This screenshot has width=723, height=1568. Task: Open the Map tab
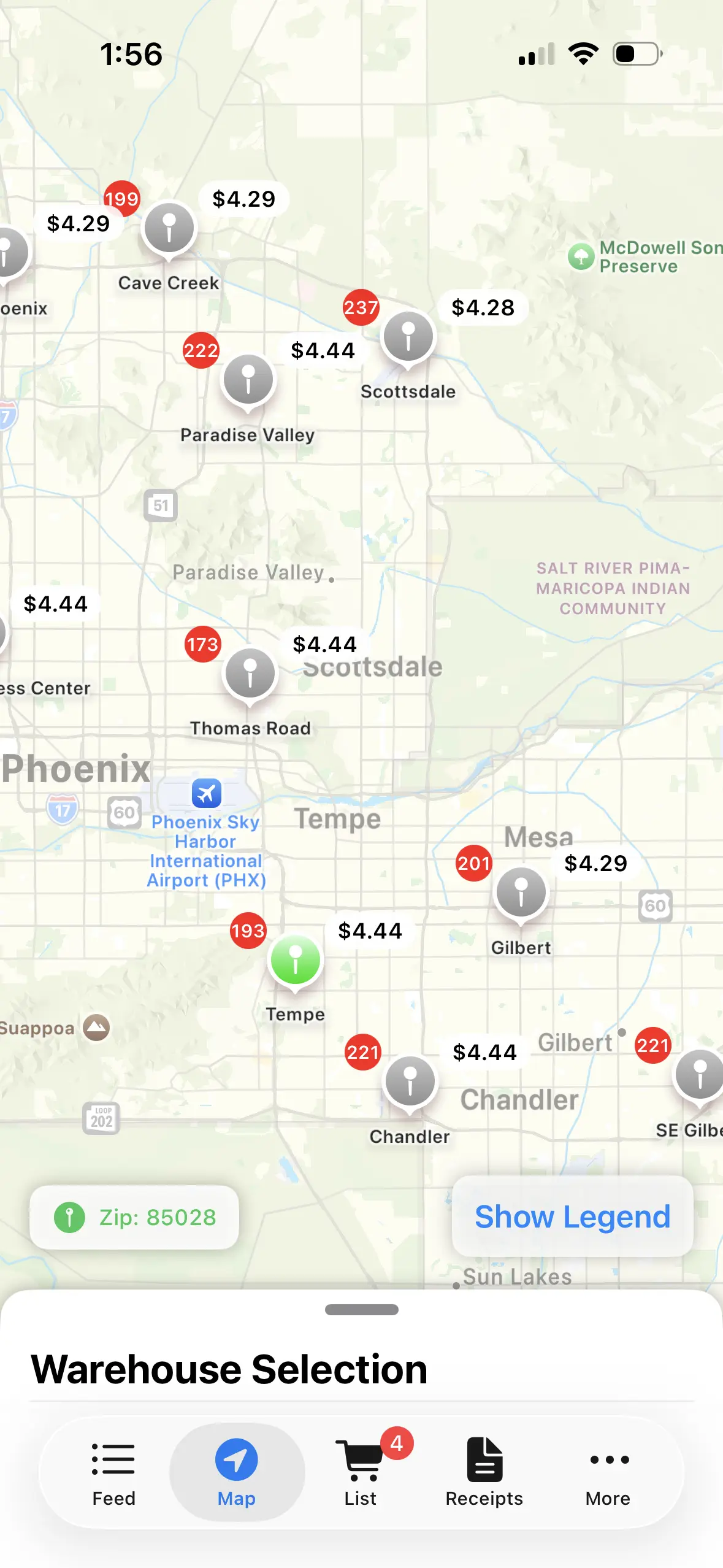[x=237, y=1473]
